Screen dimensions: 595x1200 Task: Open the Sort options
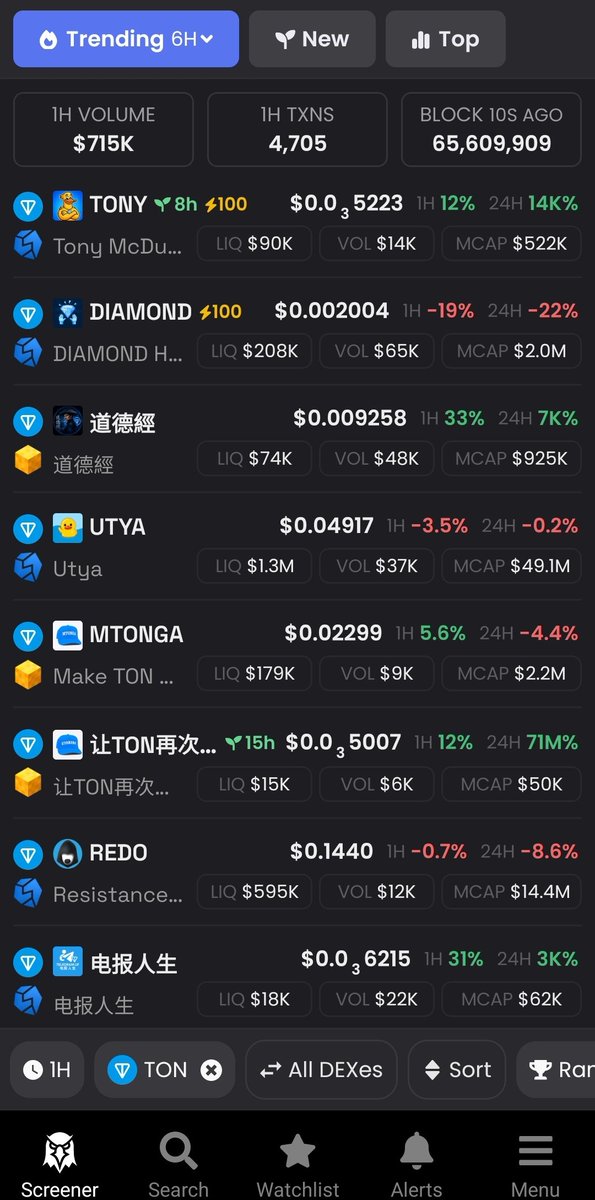[458, 1070]
